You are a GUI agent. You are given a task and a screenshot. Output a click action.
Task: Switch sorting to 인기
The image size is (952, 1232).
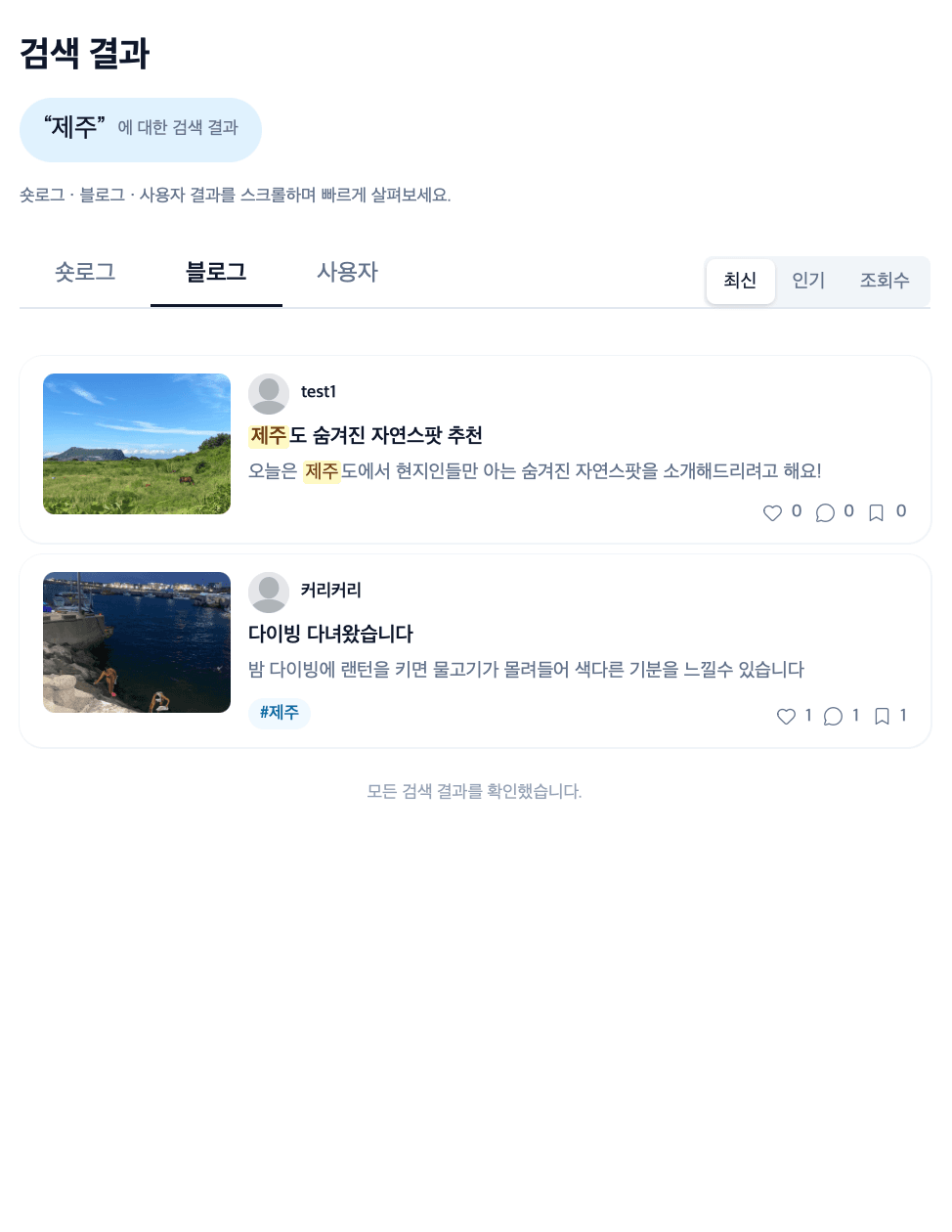pos(808,281)
